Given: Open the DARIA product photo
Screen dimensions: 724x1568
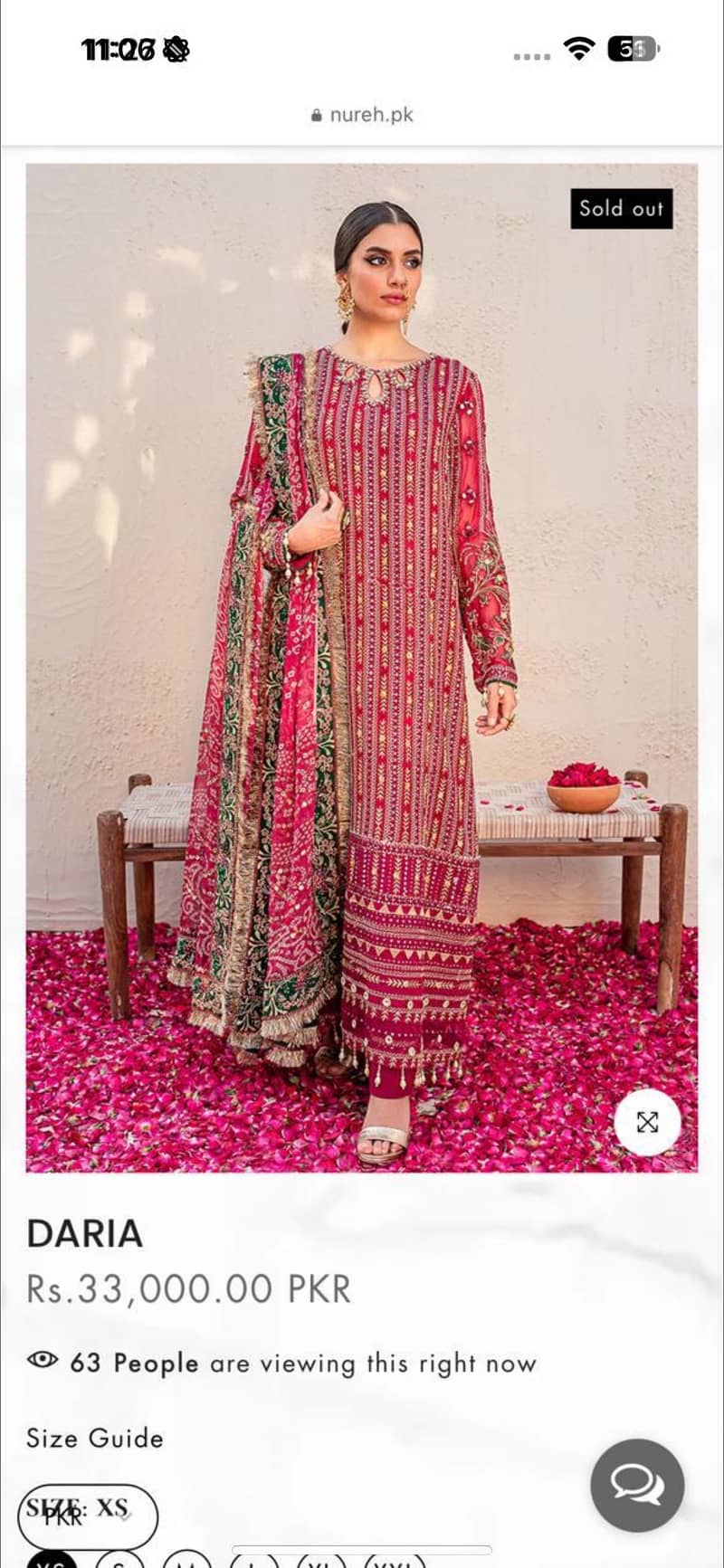Looking at the screenshot, I should [362, 668].
